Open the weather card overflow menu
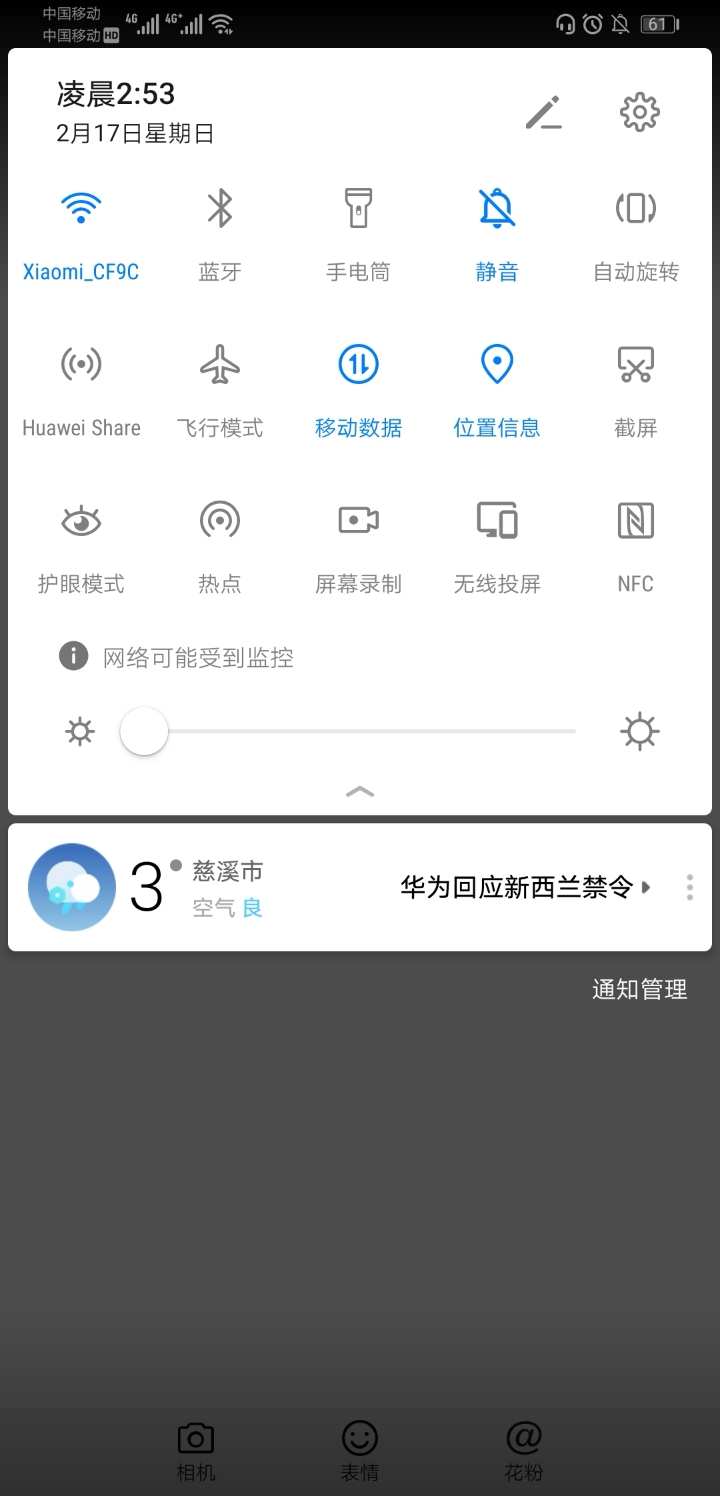This screenshot has height=1496, width=720. tap(689, 887)
